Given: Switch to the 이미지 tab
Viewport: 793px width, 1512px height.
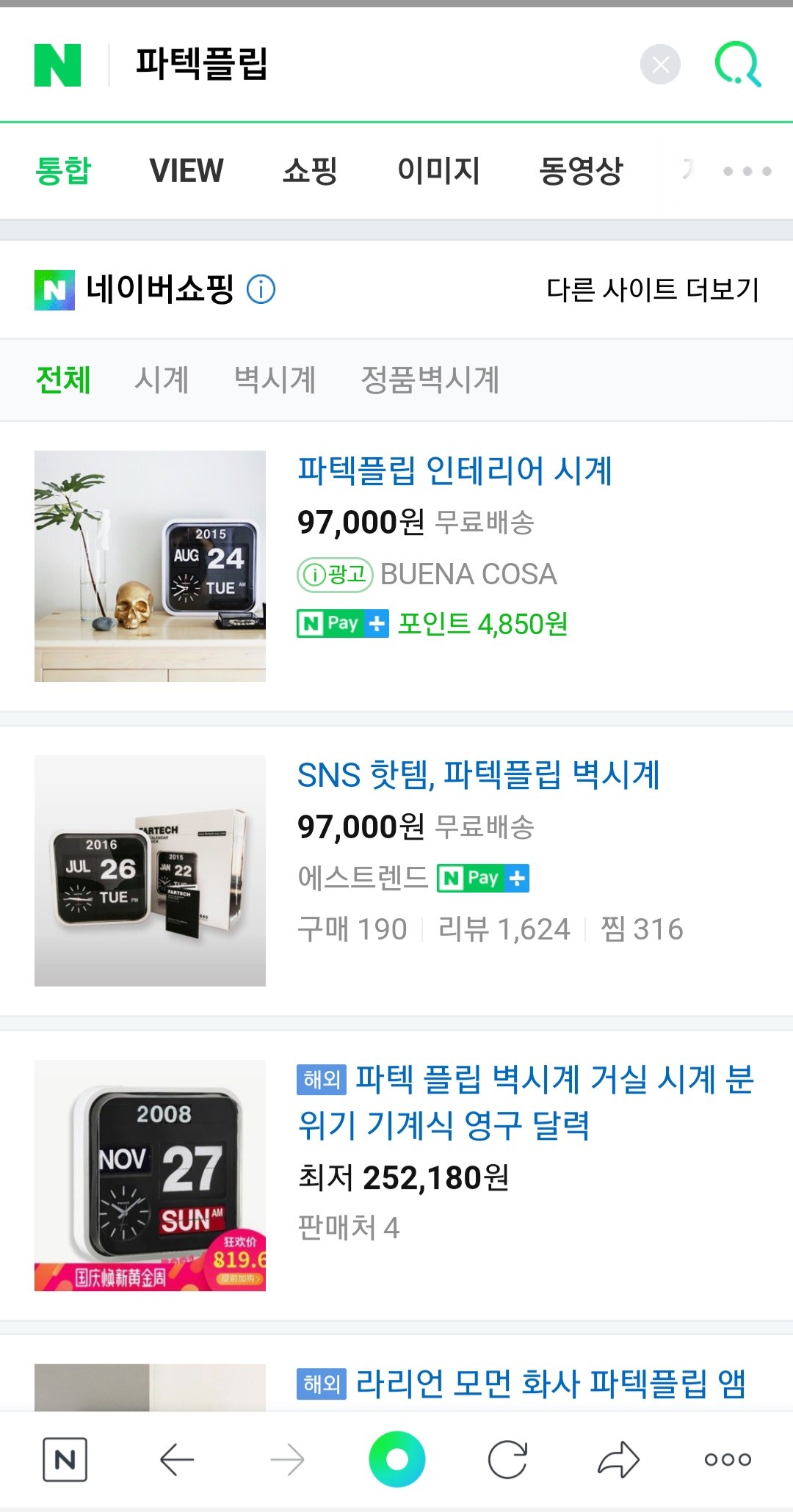Looking at the screenshot, I should (438, 170).
